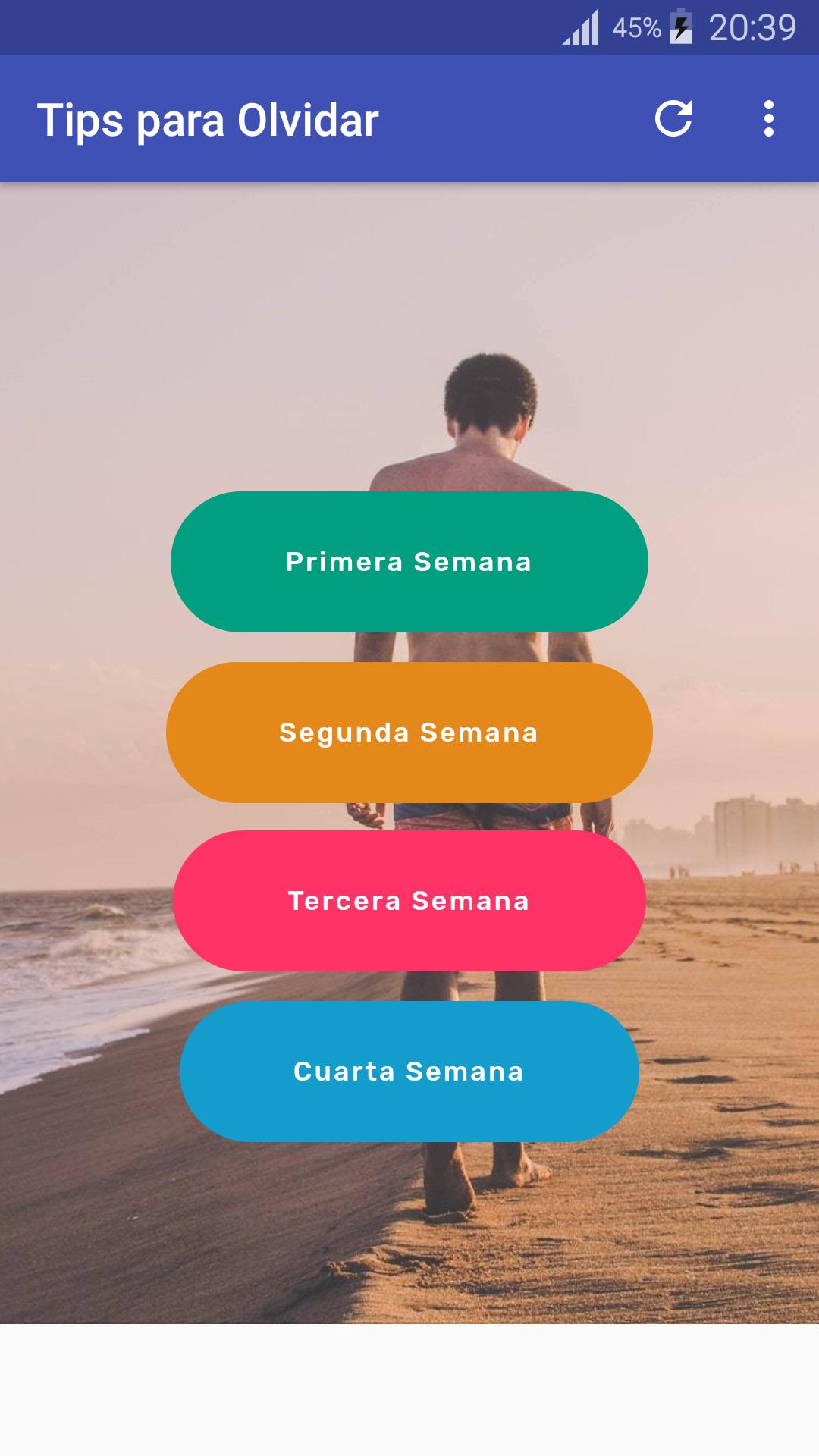Select the Primera Semana button
819x1456 pixels.
pyautogui.click(x=409, y=561)
